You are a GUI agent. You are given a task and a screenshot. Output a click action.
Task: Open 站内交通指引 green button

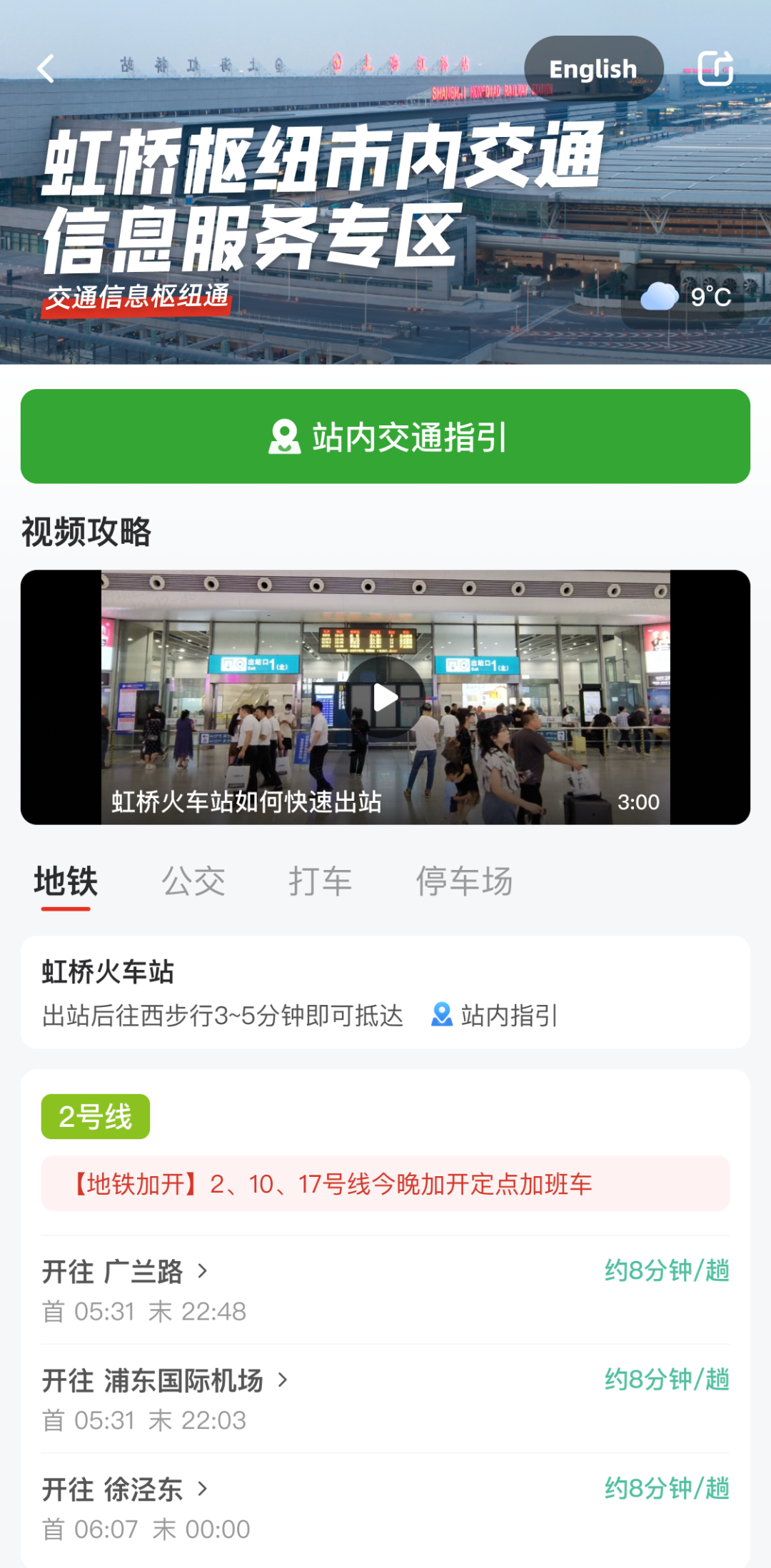click(x=385, y=436)
